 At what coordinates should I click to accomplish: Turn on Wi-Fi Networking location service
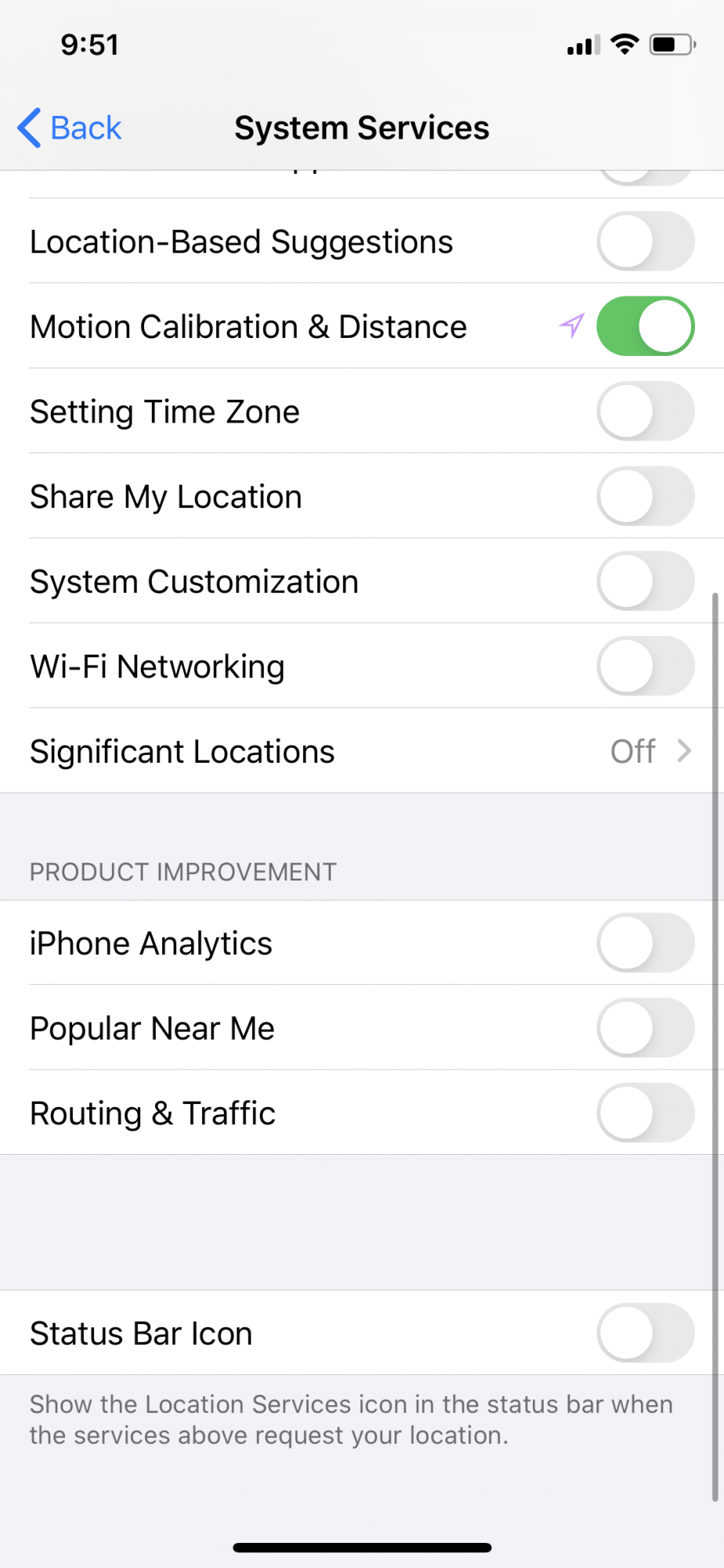(645, 666)
